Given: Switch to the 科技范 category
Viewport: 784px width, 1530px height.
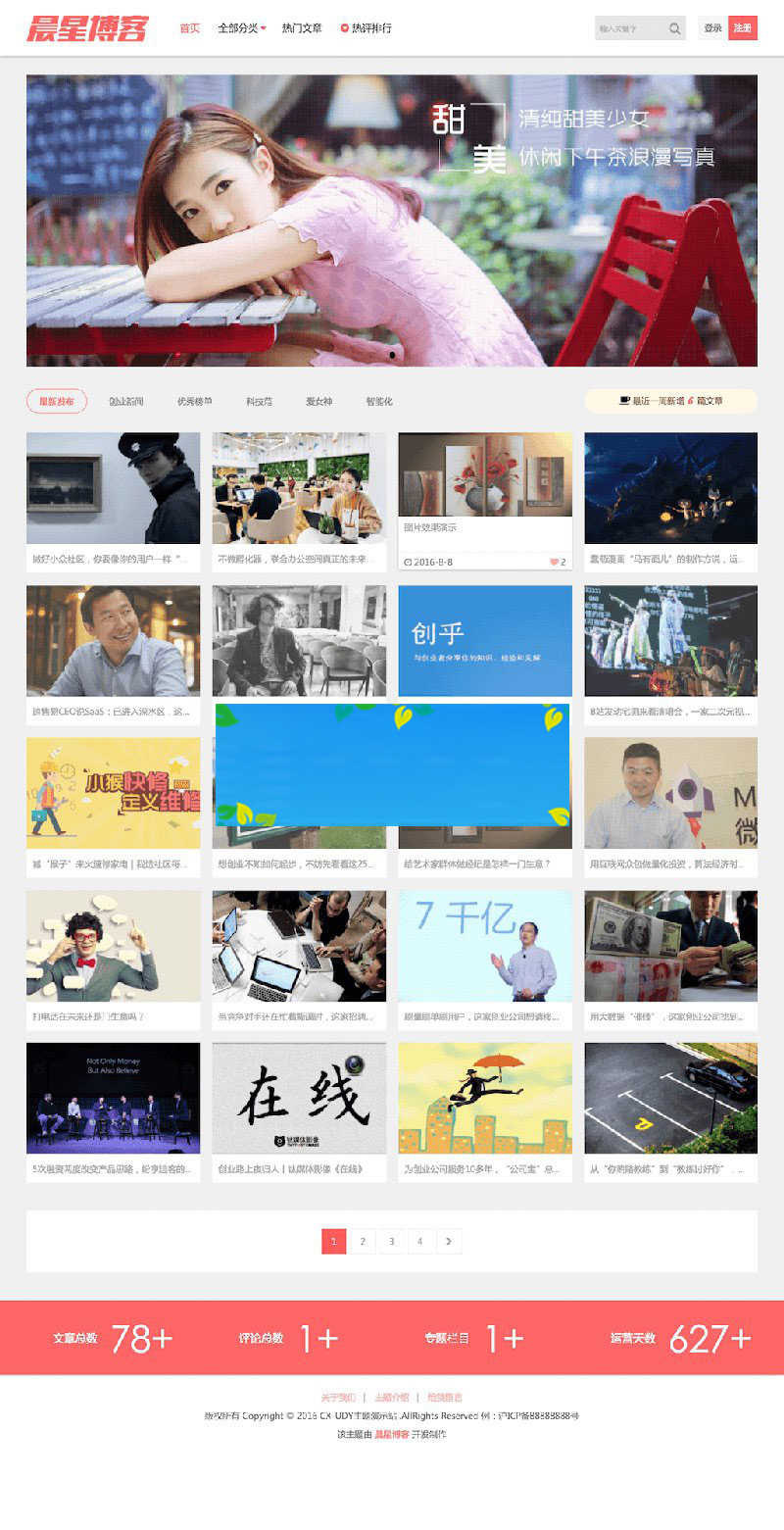Looking at the screenshot, I should click(260, 401).
